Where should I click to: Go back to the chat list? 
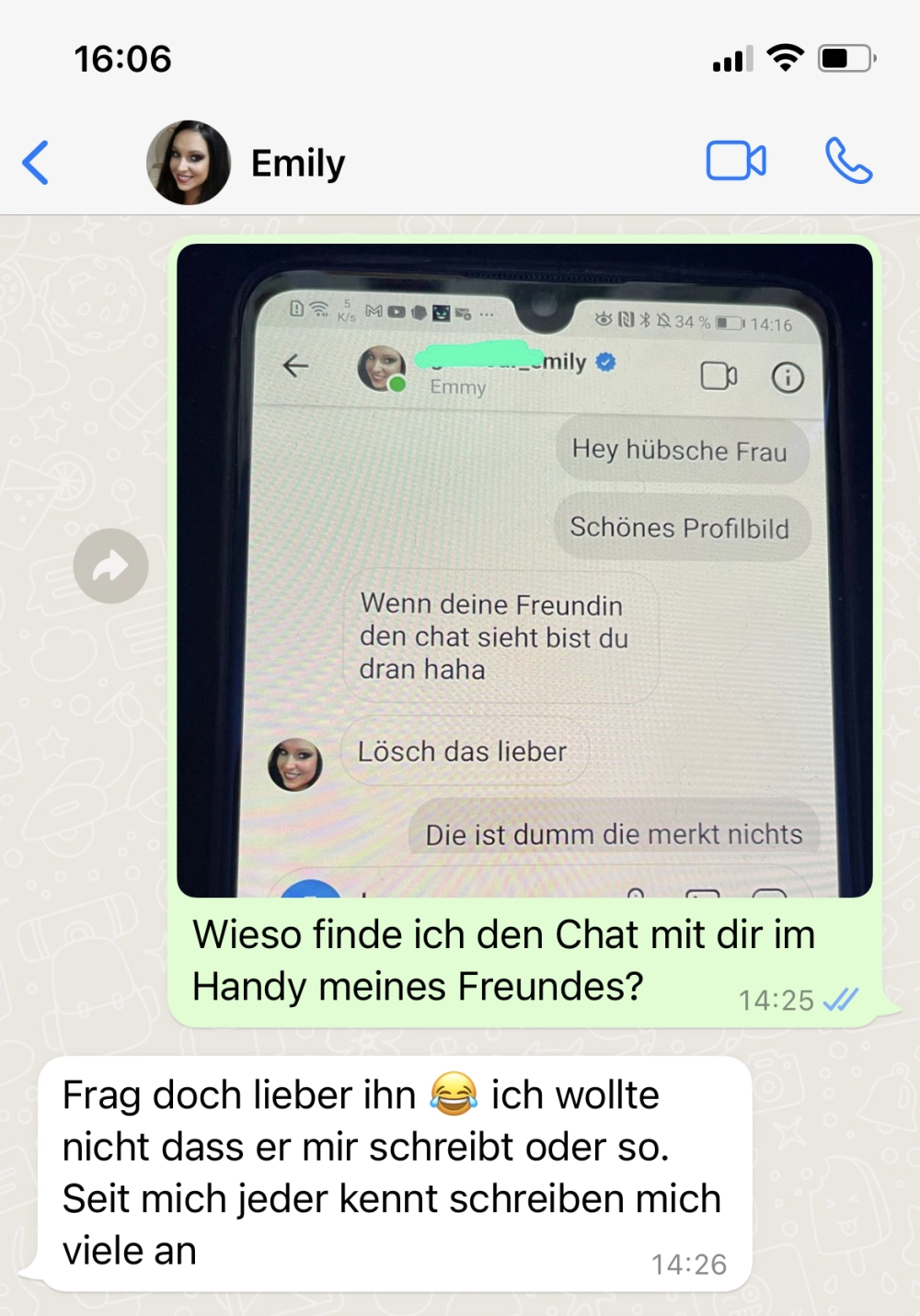pyautogui.click(x=35, y=163)
